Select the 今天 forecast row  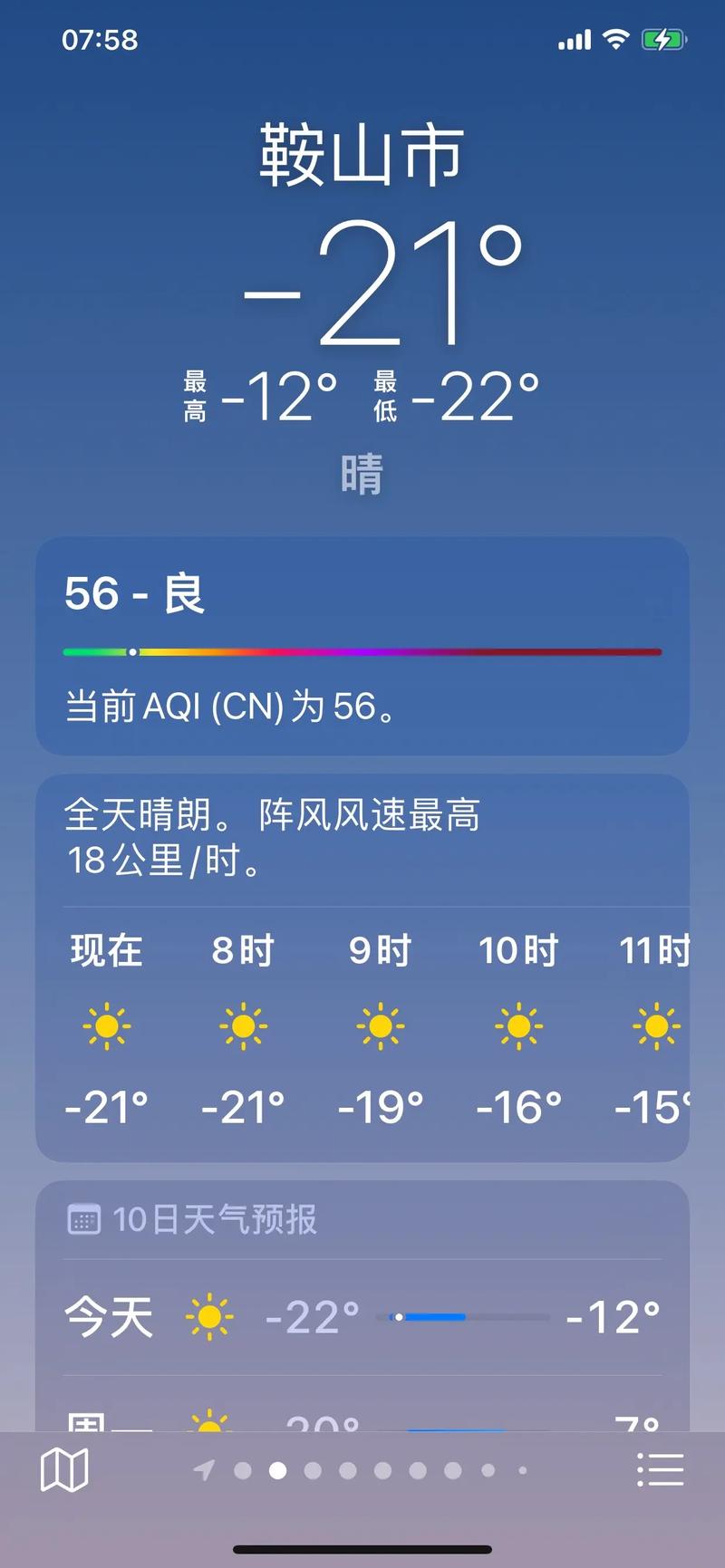[362, 1315]
